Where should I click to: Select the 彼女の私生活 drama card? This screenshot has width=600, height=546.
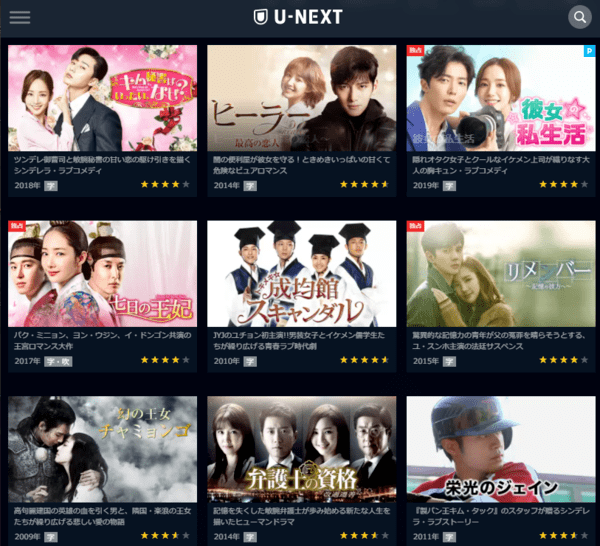click(499, 98)
